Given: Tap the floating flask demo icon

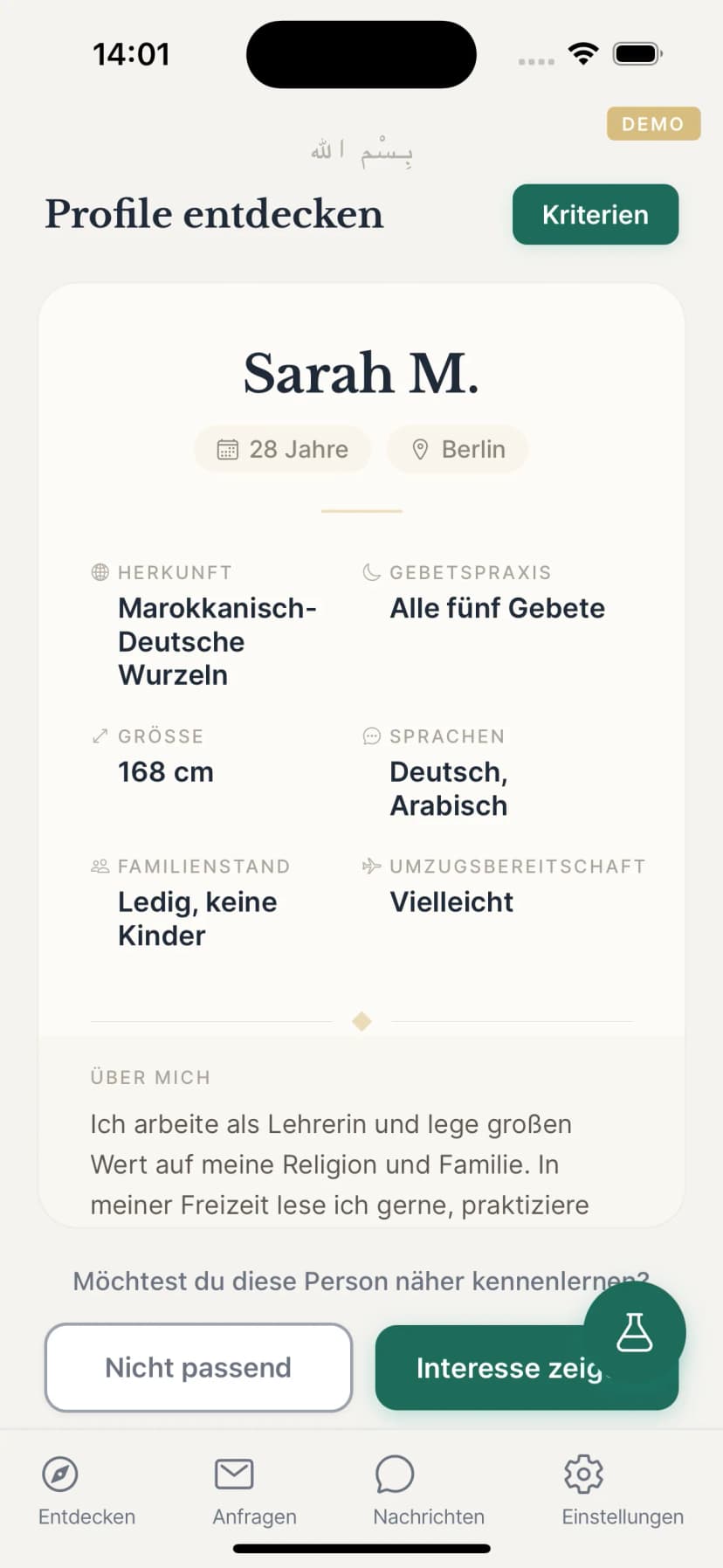Looking at the screenshot, I should [636, 1330].
